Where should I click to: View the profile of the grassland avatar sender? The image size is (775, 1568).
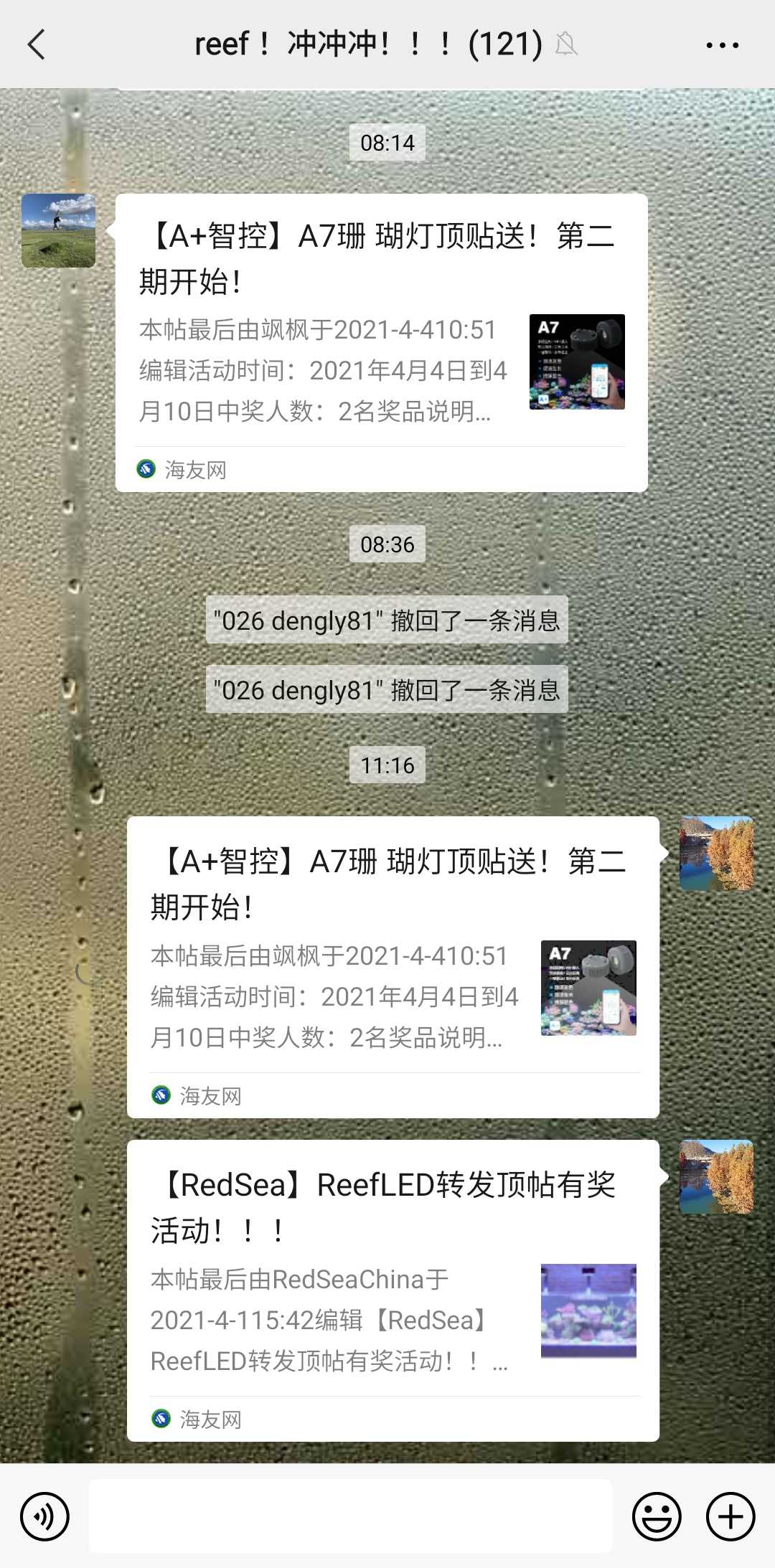click(58, 230)
